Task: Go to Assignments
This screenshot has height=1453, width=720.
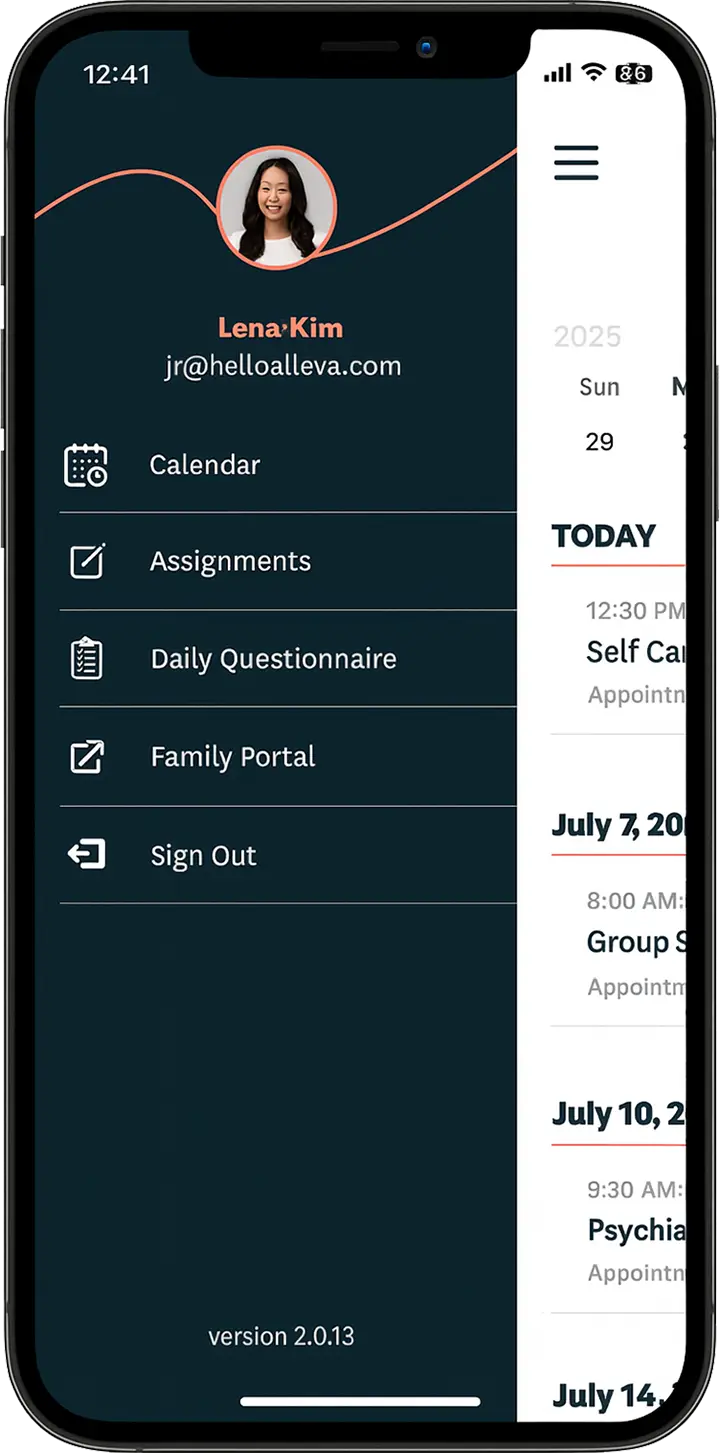Action: point(288,562)
